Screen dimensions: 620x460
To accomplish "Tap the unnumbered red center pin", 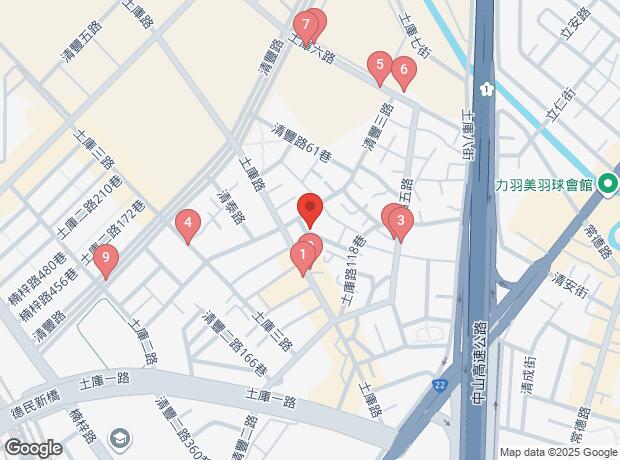I will coord(310,209).
